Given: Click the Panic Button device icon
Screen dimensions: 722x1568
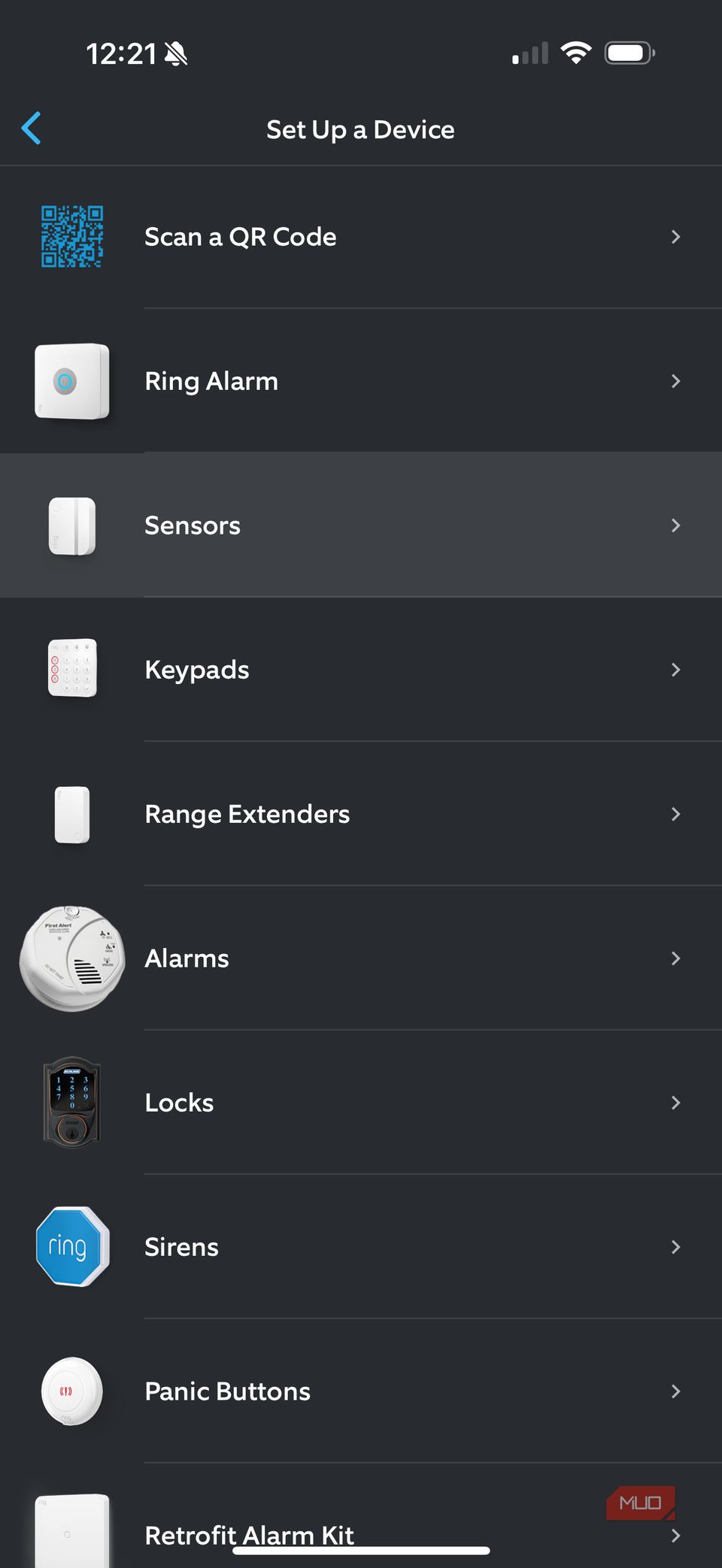Looking at the screenshot, I should click(x=72, y=1391).
